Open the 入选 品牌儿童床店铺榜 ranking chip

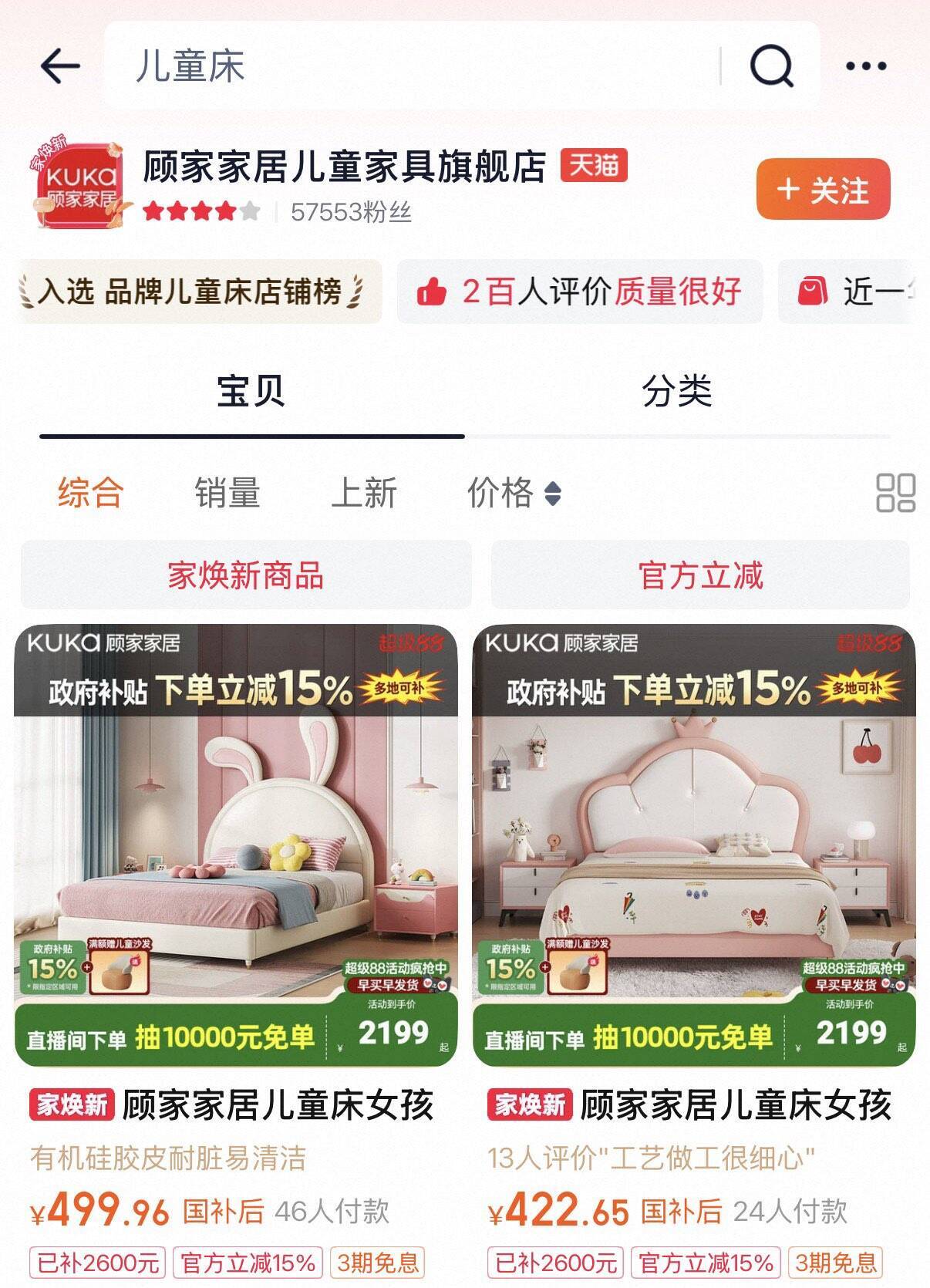point(200,292)
